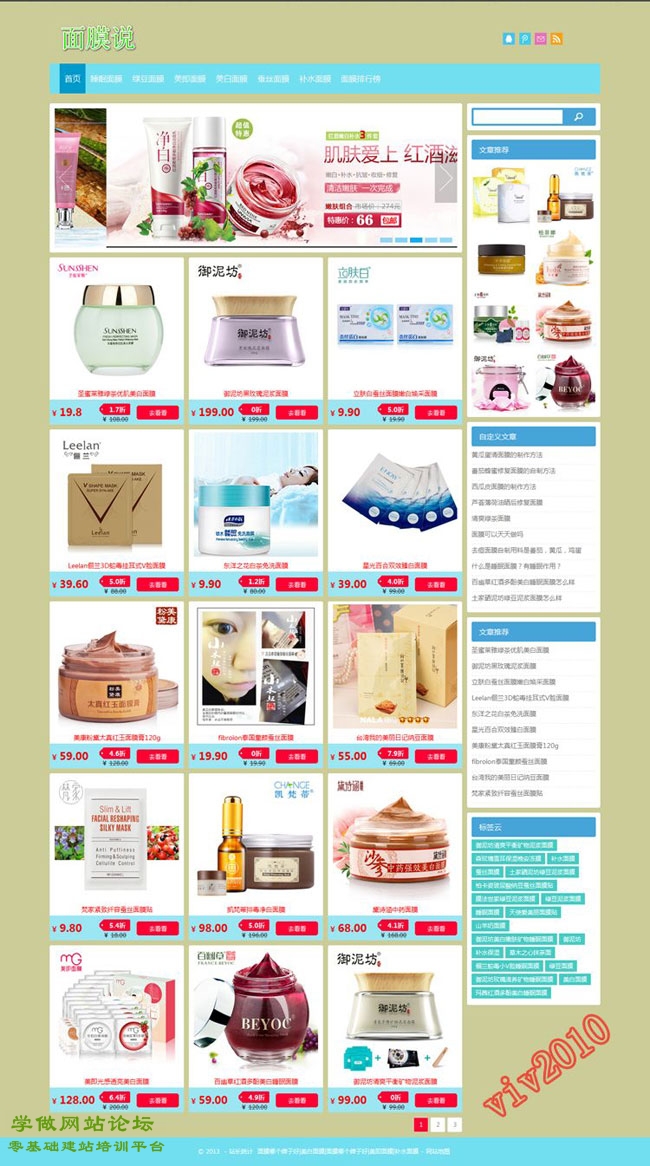The height and width of the screenshot is (1166, 650).
Task: Open the 首页 navigation tab
Action: 72,79
